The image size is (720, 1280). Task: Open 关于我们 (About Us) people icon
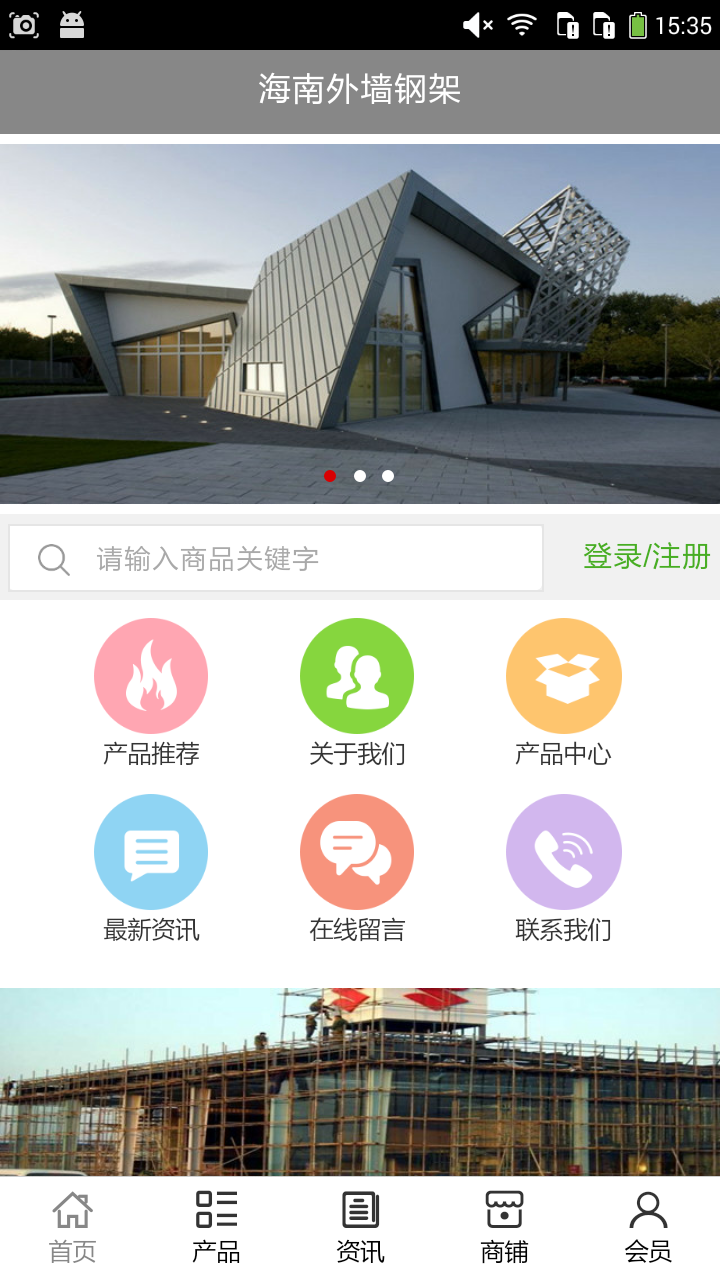pyautogui.click(x=357, y=675)
